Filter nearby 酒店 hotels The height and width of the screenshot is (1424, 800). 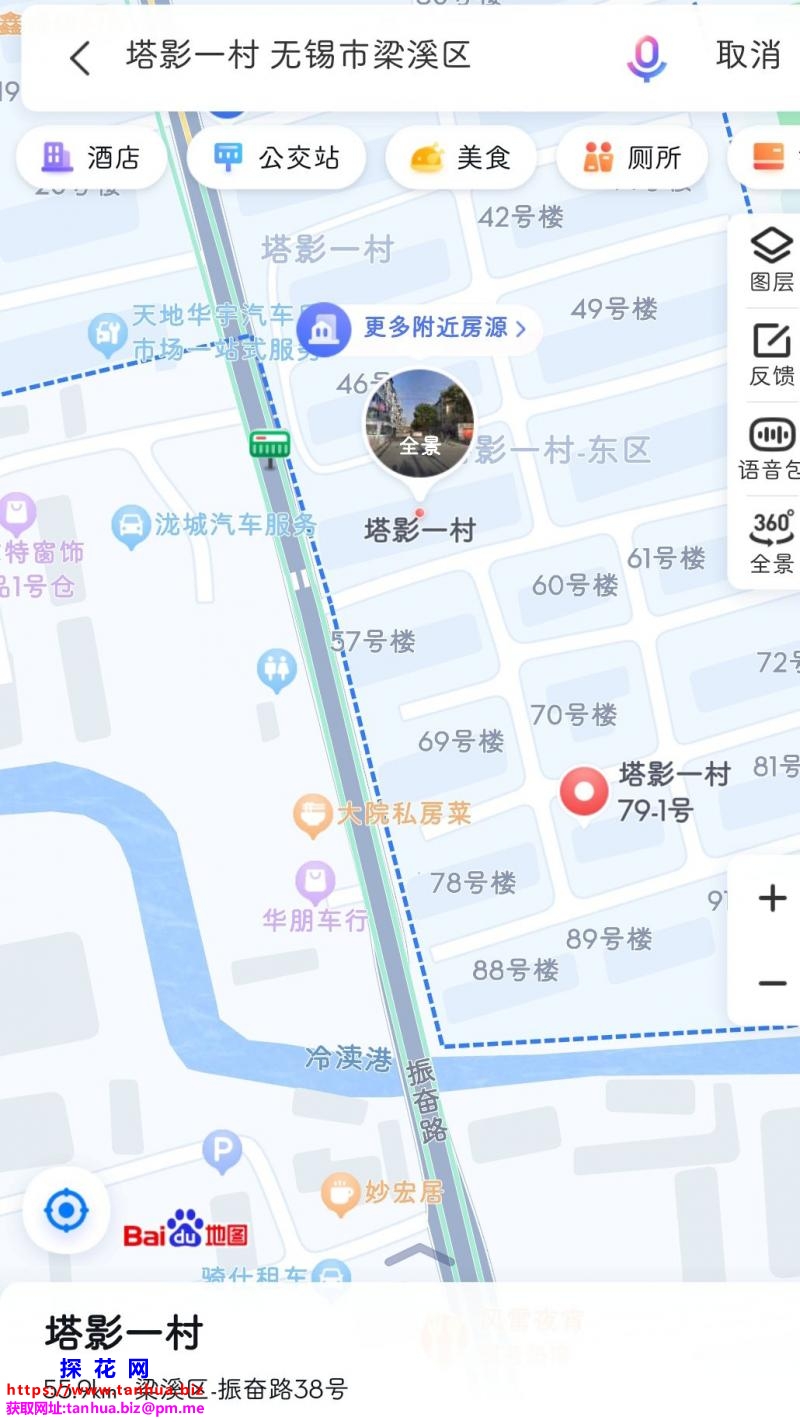pyautogui.click(x=91, y=157)
